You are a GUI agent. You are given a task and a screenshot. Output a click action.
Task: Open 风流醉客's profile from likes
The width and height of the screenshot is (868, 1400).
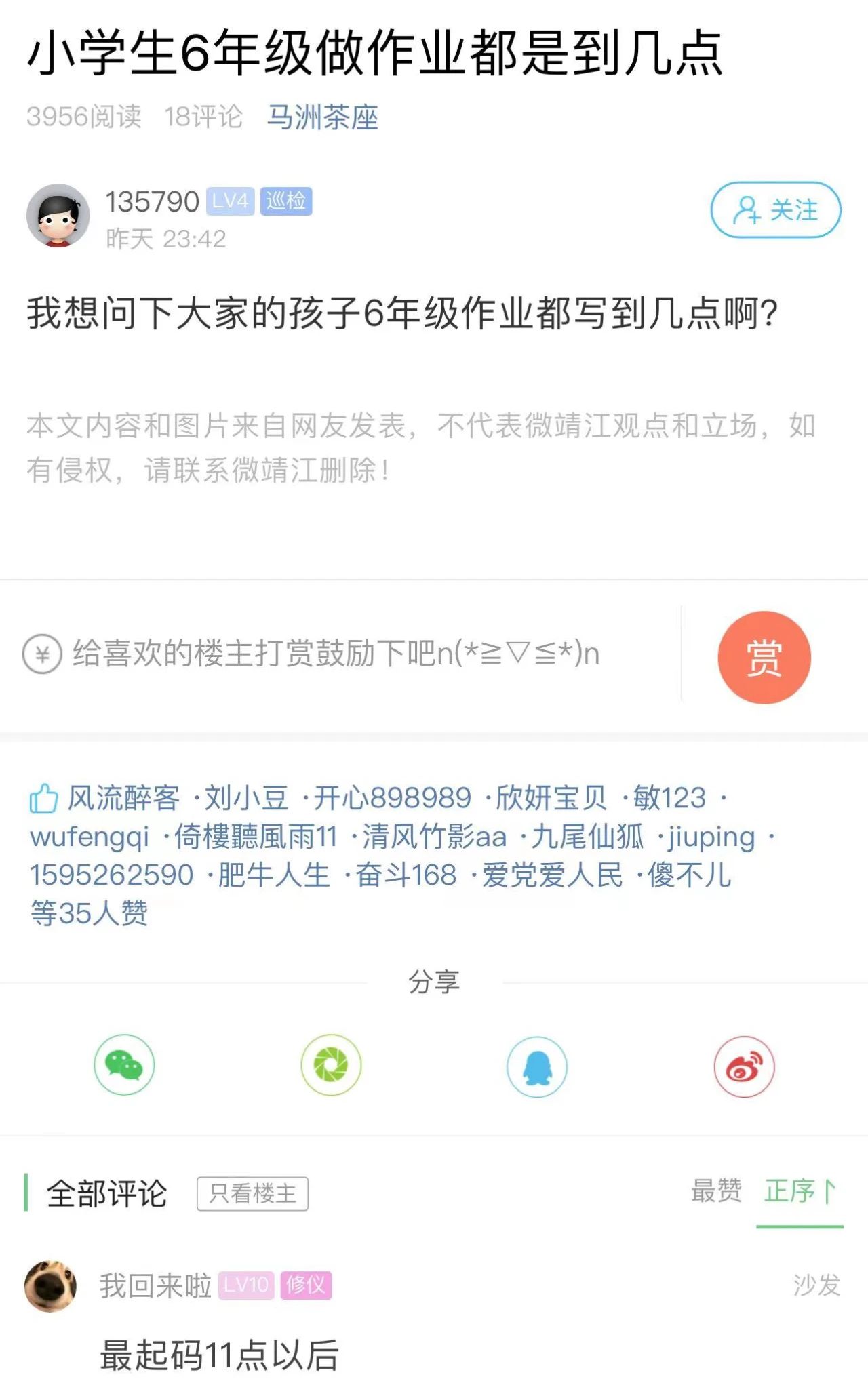coord(123,799)
